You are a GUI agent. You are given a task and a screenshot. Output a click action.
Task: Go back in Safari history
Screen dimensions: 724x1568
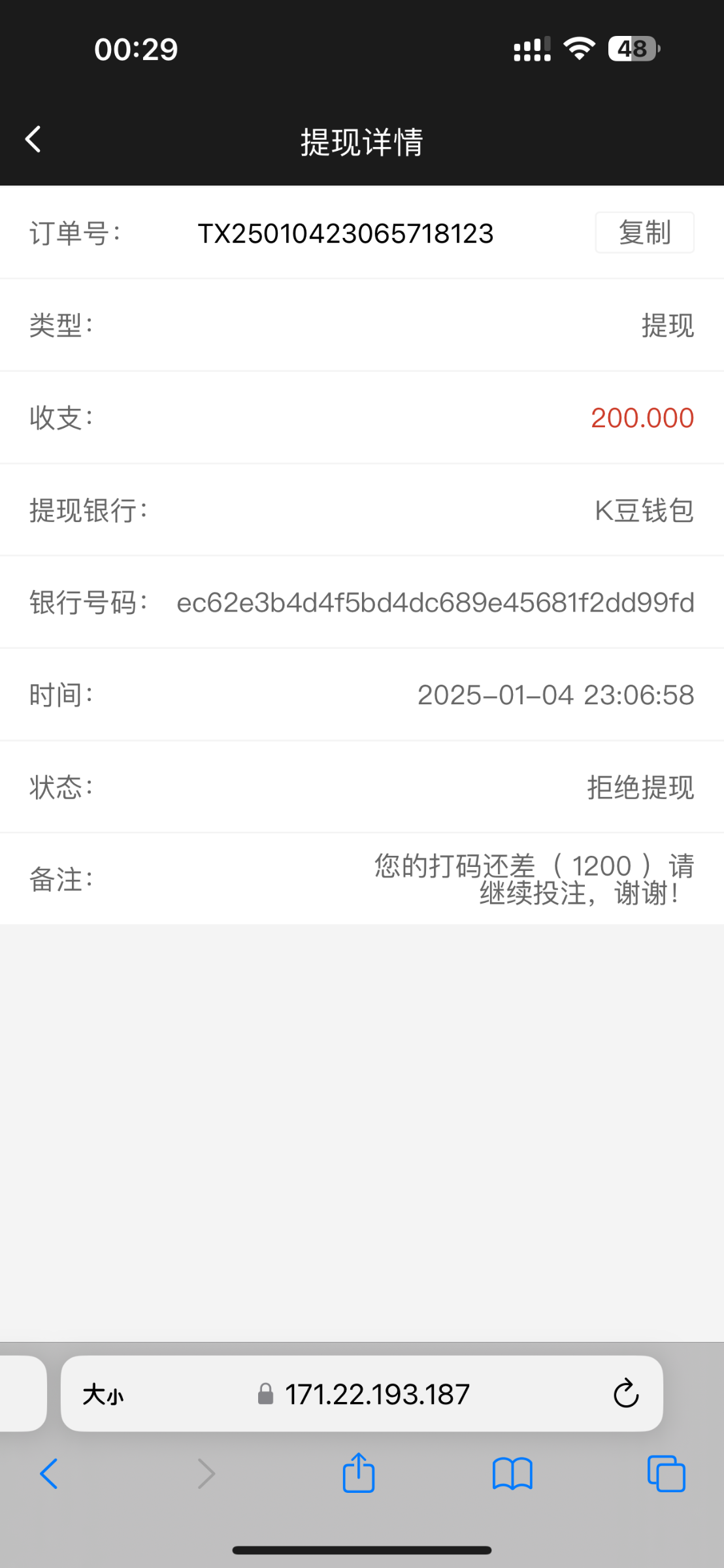[x=49, y=1475]
